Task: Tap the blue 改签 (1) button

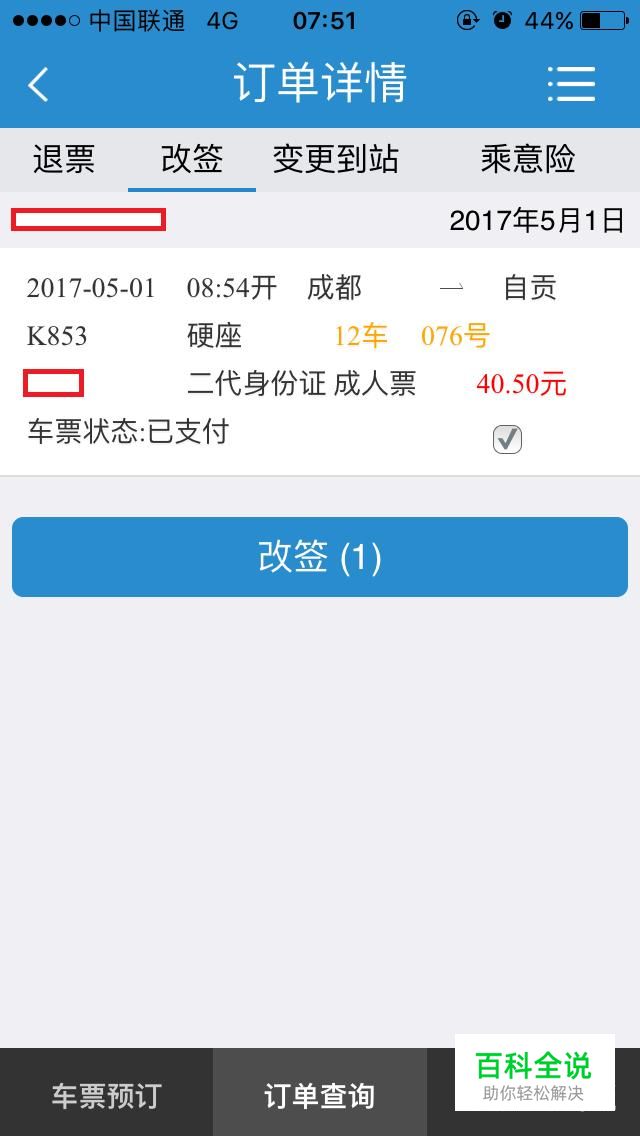Action: [x=320, y=557]
